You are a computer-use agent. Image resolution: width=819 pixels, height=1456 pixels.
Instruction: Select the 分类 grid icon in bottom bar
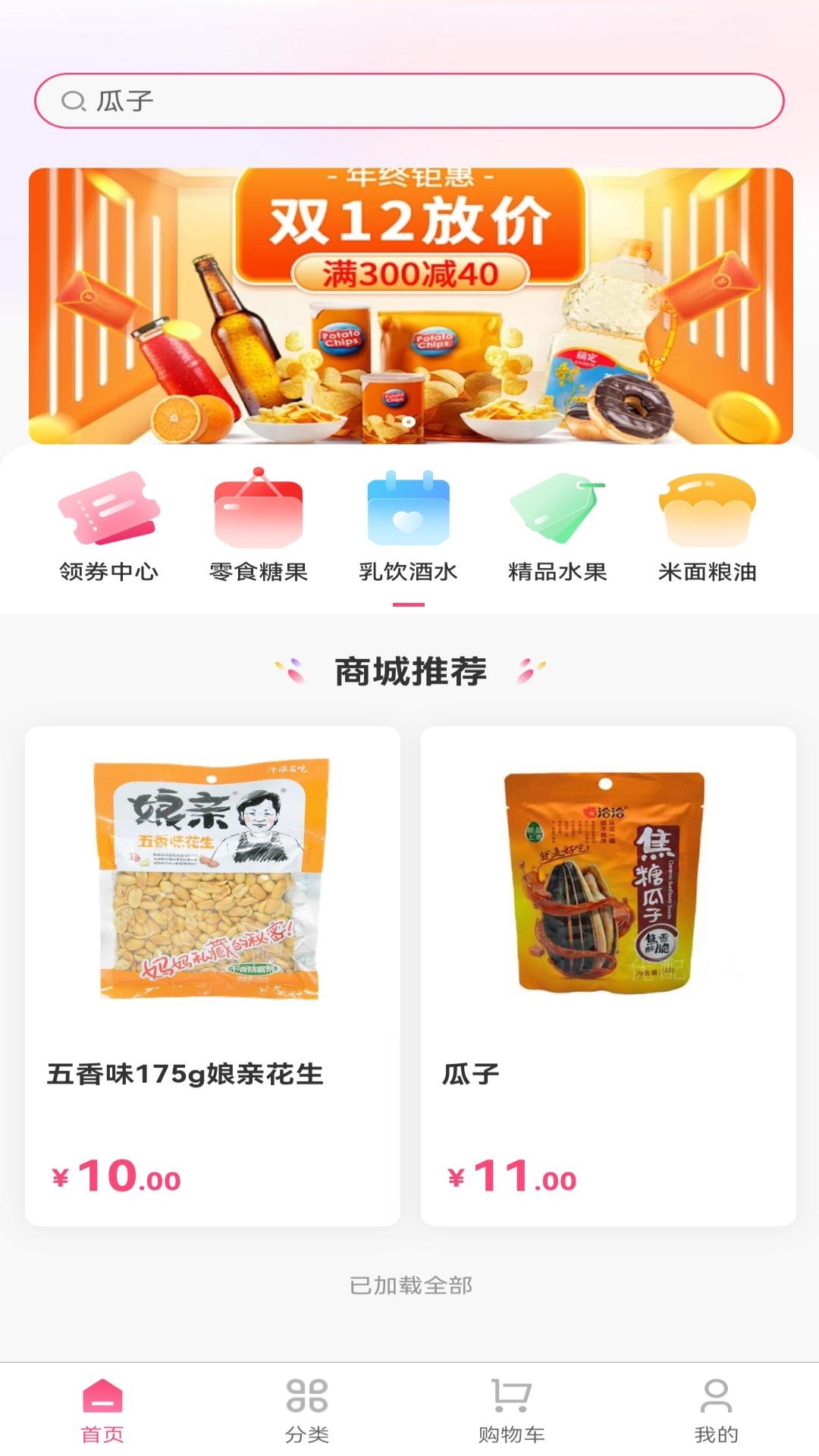tap(306, 1407)
